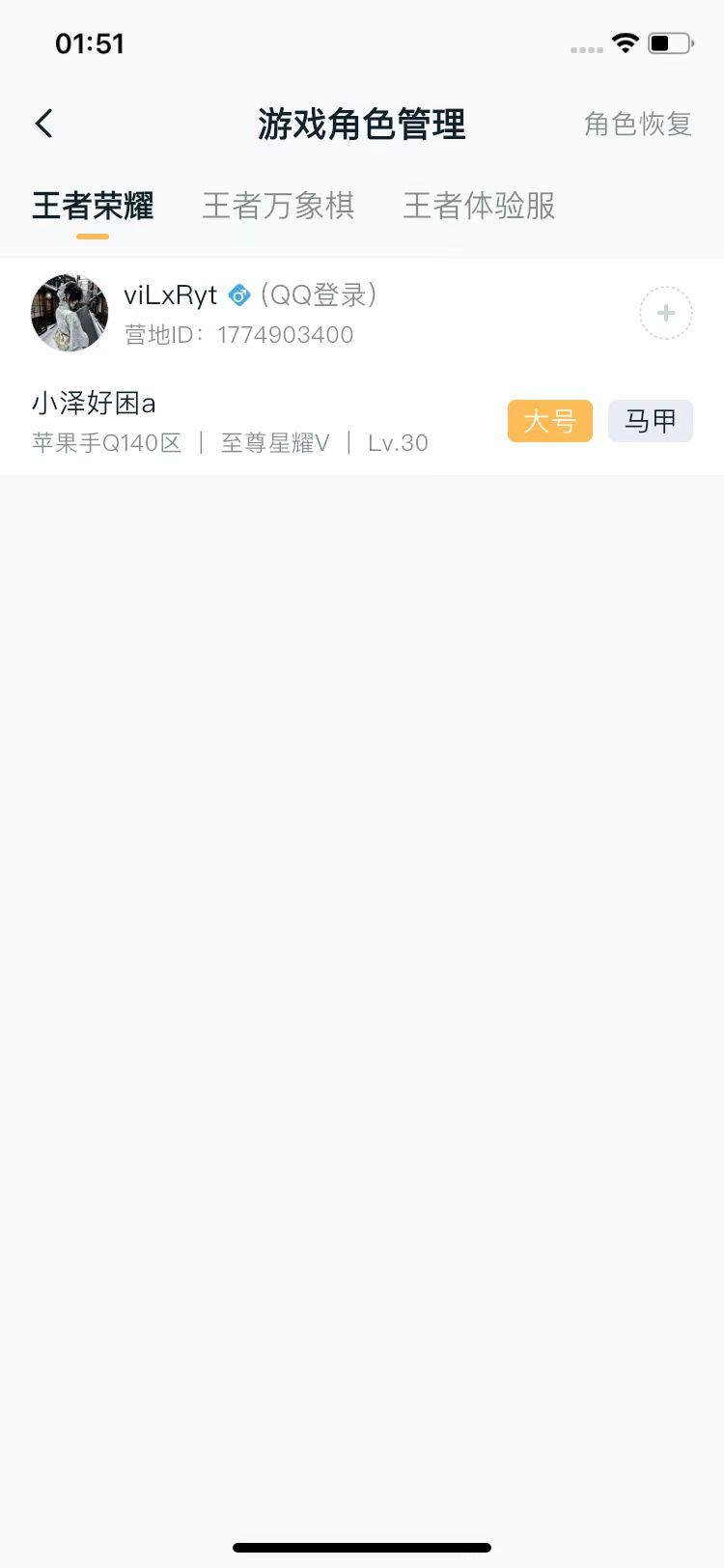Tap the user avatar picture of viLxRyt

pyautogui.click(x=69, y=313)
